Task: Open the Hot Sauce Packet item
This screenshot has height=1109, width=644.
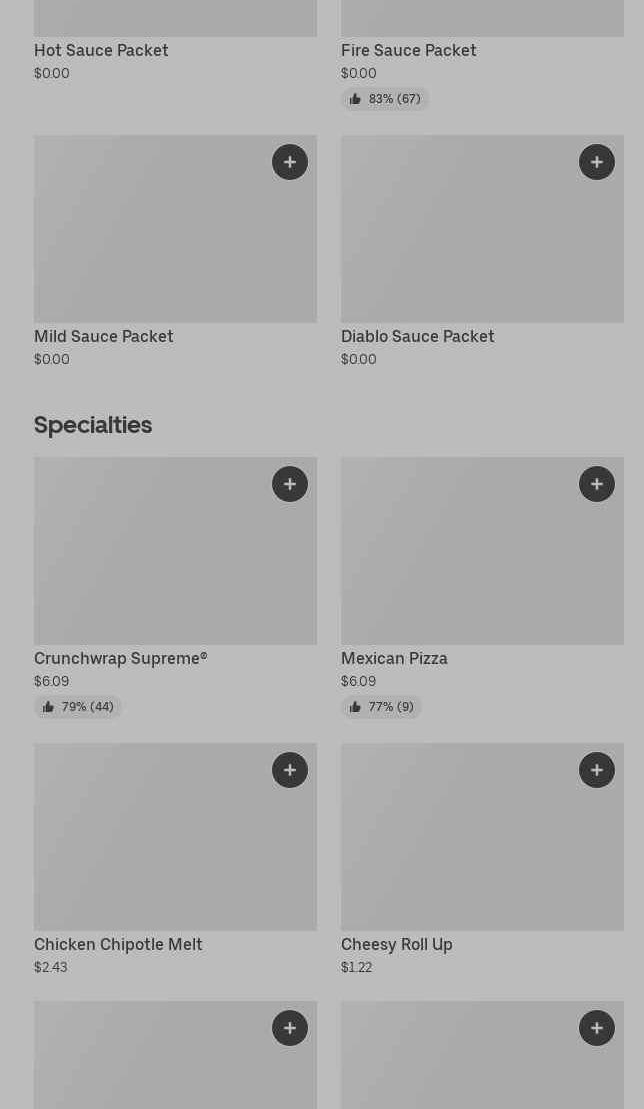Action: pyautogui.click(x=101, y=50)
